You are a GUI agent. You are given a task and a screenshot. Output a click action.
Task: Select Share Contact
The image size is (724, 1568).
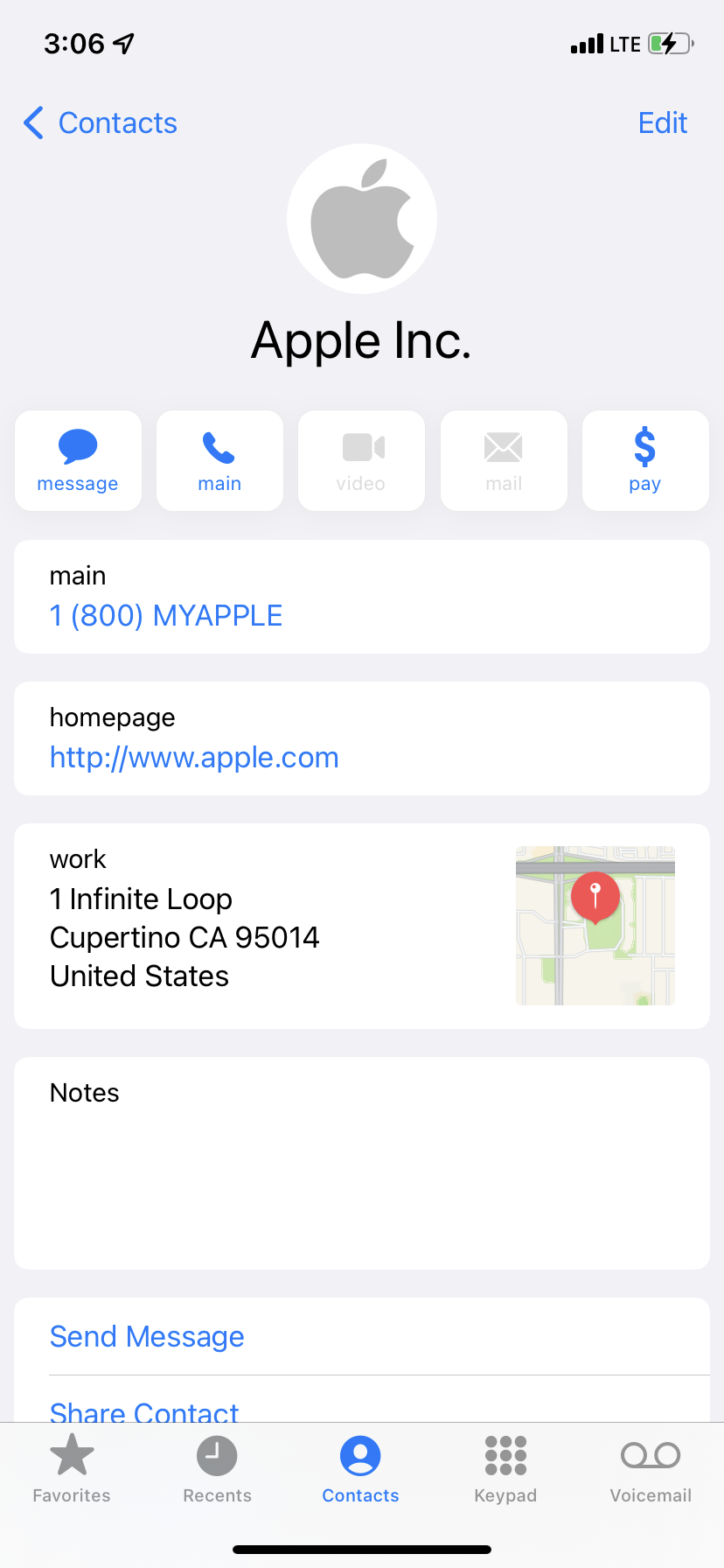[x=144, y=1409]
